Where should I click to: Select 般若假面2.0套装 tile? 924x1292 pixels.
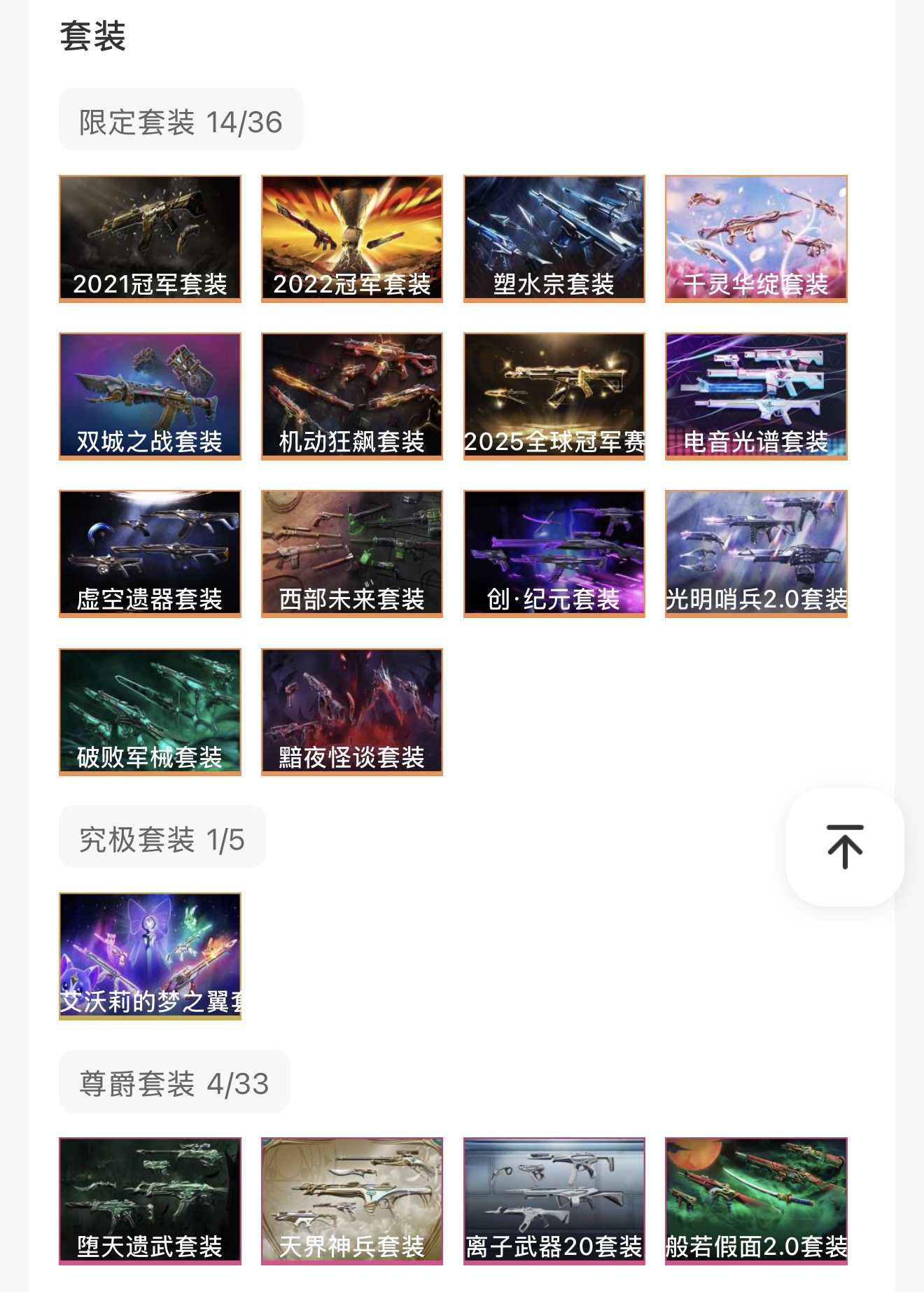point(756,1201)
